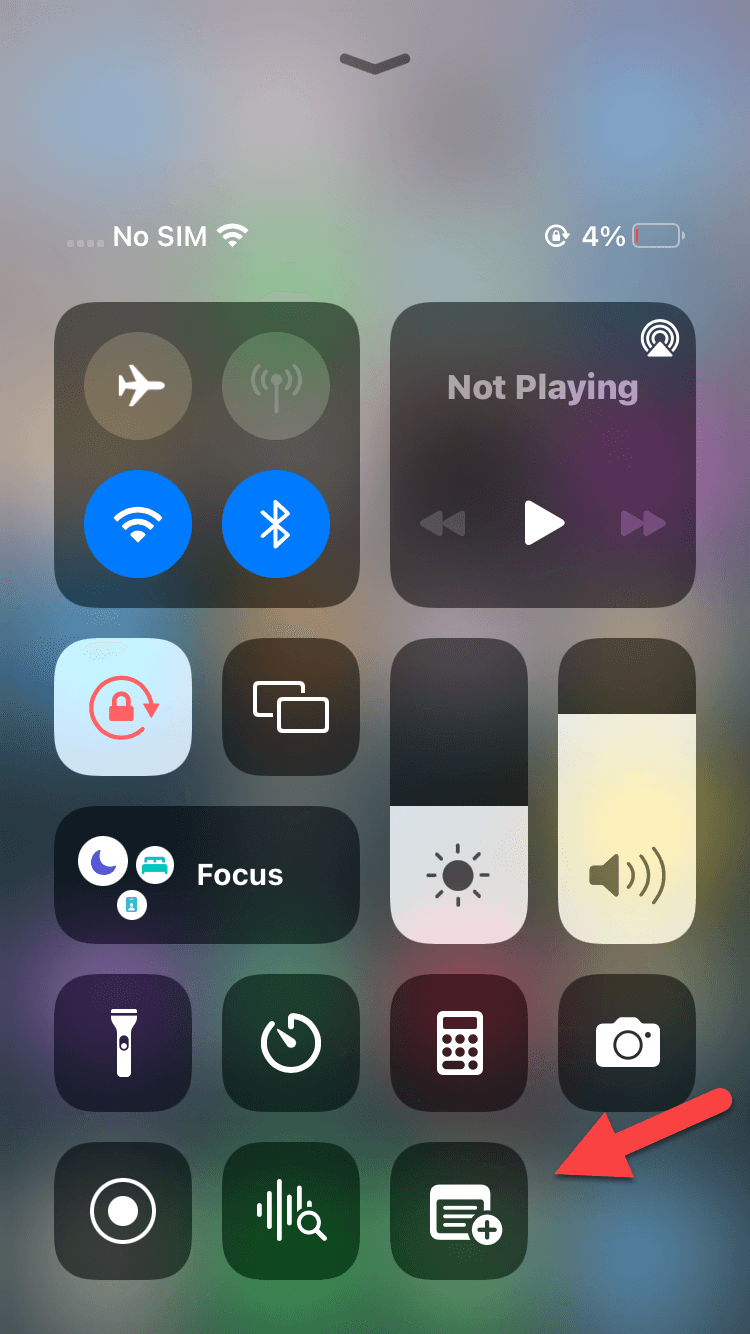The width and height of the screenshot is (750, 1334).
Task: Toggle Wi-Fi off
Action: [x=138, y=524]
